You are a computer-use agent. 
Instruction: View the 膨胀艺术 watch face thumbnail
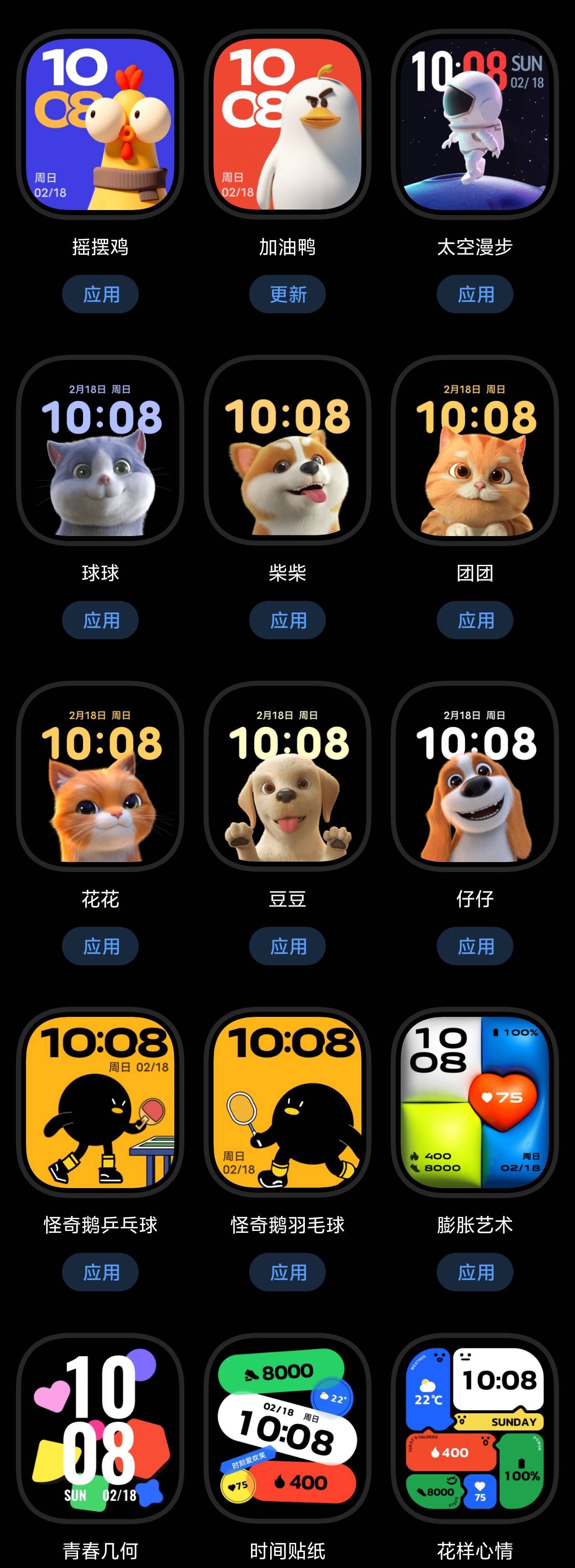point(475,1102)
